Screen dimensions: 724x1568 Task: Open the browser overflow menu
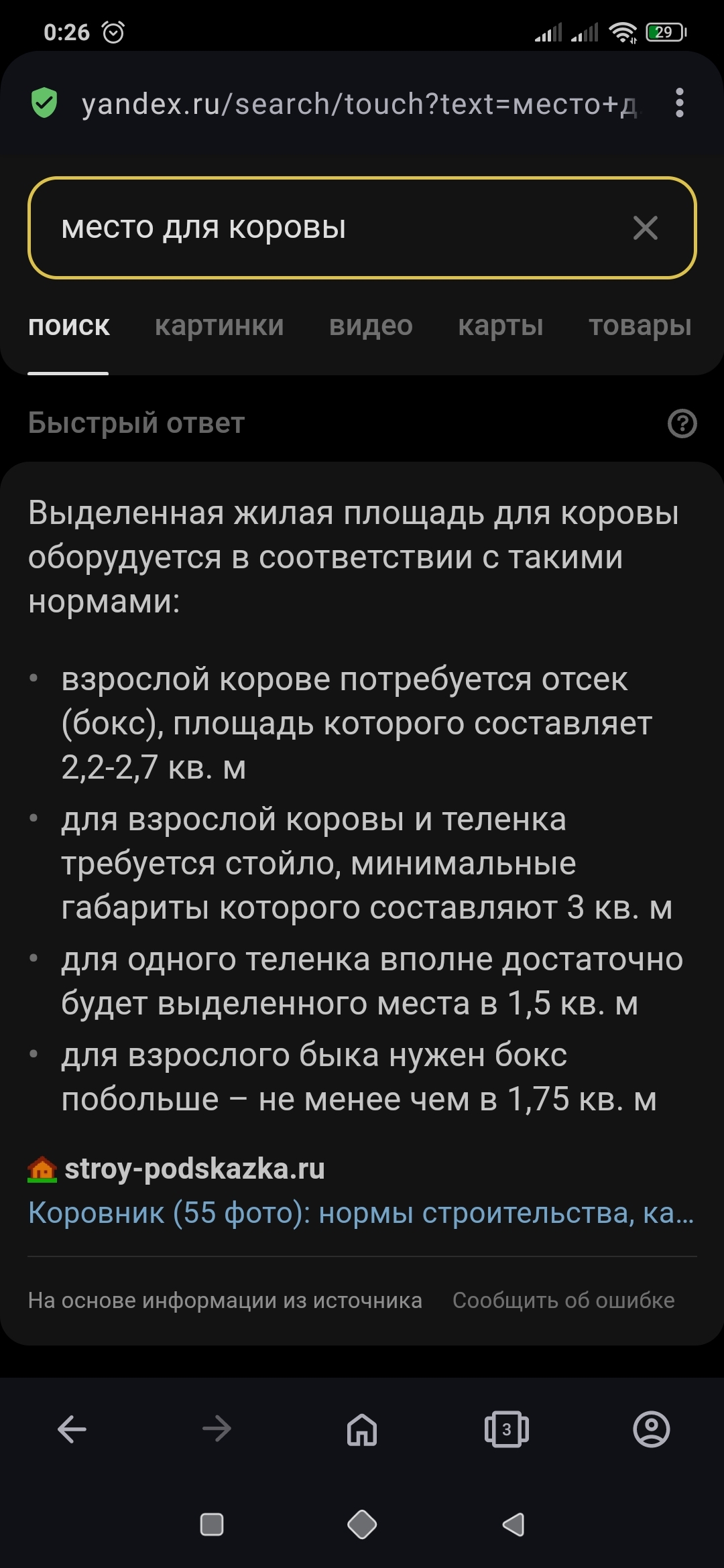(x=679, y=103)
